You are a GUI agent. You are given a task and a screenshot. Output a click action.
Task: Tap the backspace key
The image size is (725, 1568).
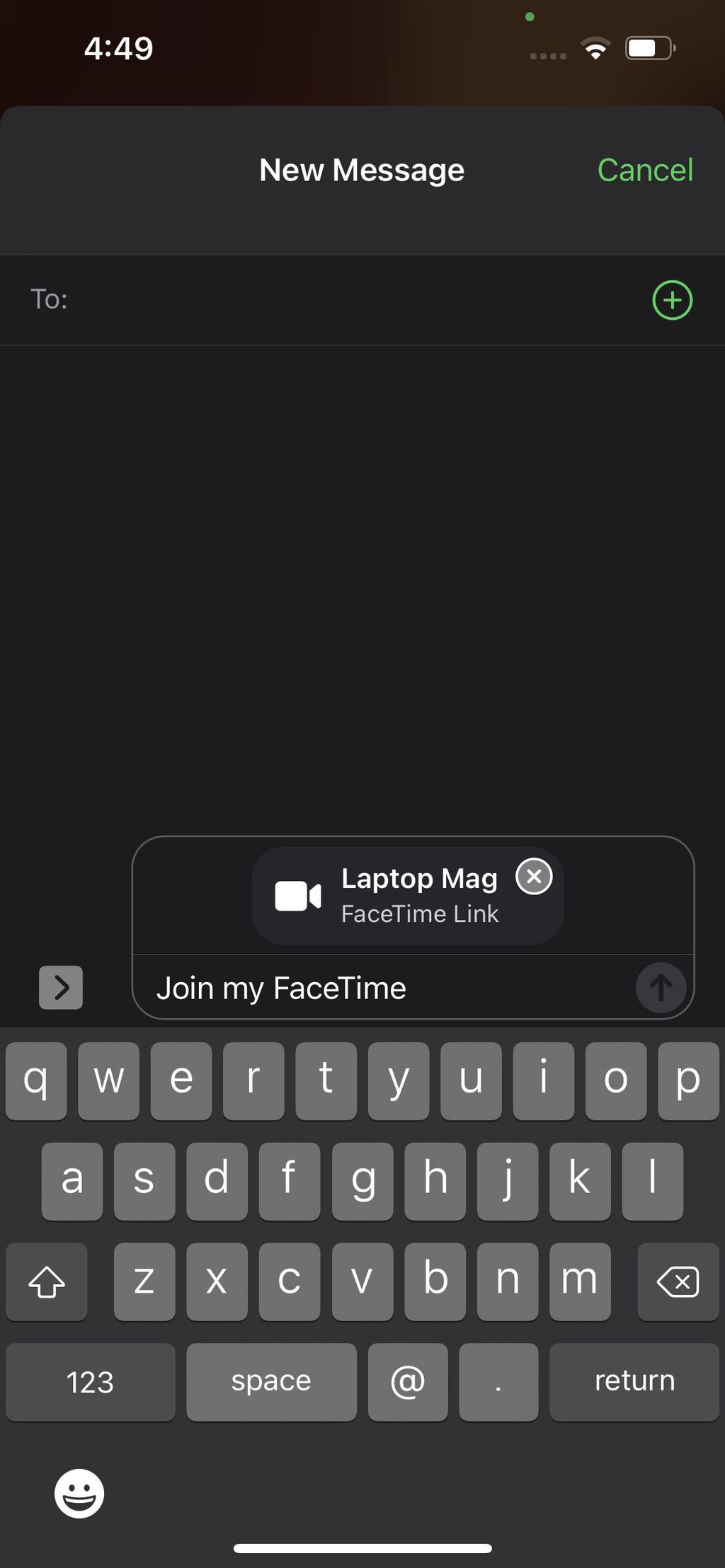(677, 1282)
